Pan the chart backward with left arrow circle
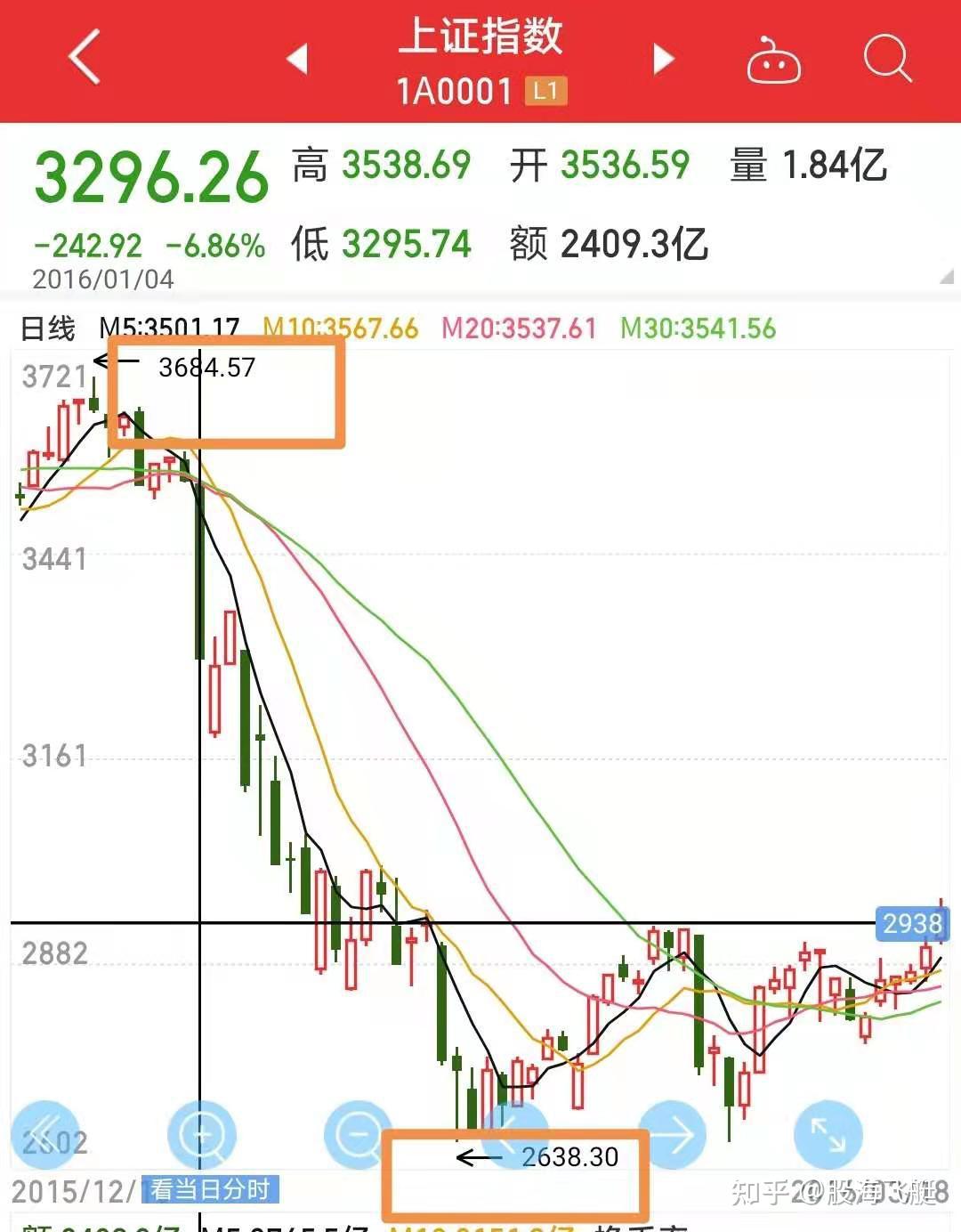Viewport: 961px width, 1232px height. click(514, 1133)
